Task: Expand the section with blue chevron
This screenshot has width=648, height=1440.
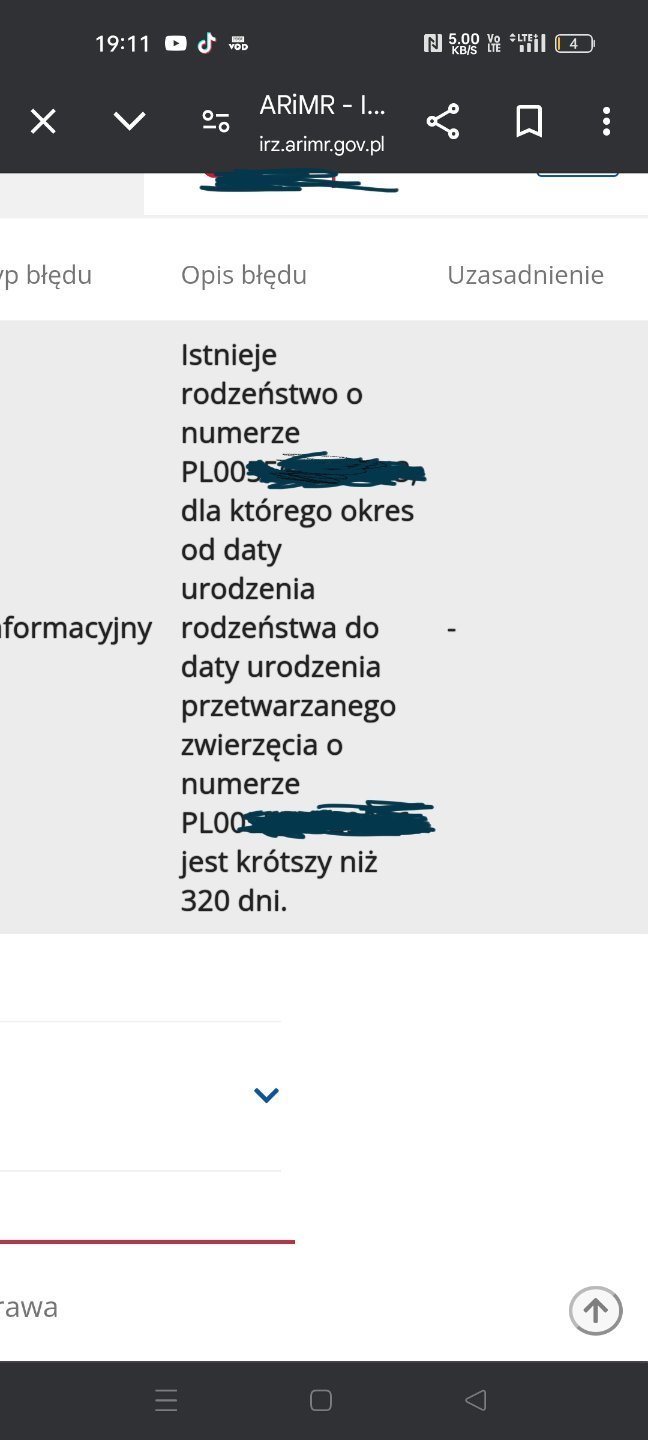Action: 265,1095
